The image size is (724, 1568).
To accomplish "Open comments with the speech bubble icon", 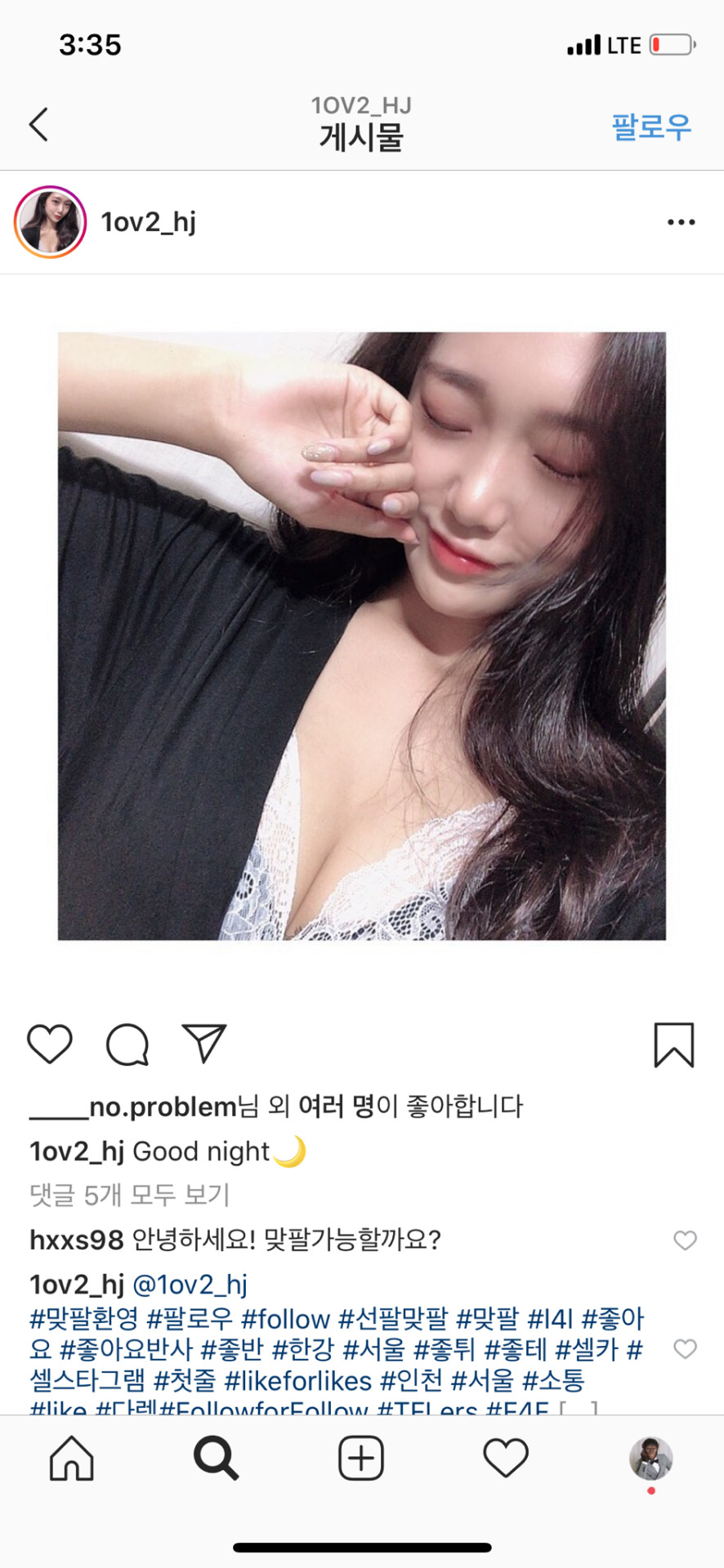I will (x=127, y=1044).
